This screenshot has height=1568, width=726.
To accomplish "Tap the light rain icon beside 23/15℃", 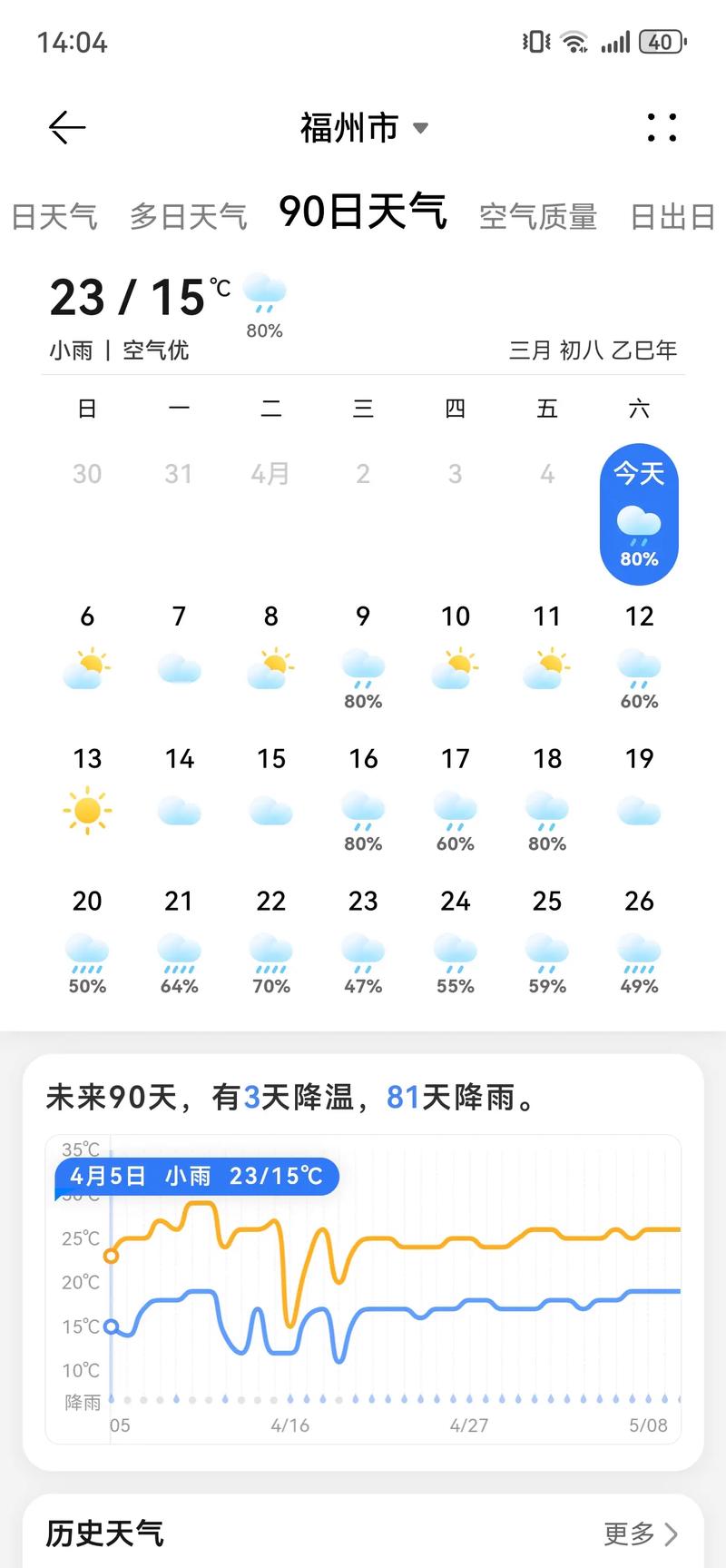I will pos(264,292).
